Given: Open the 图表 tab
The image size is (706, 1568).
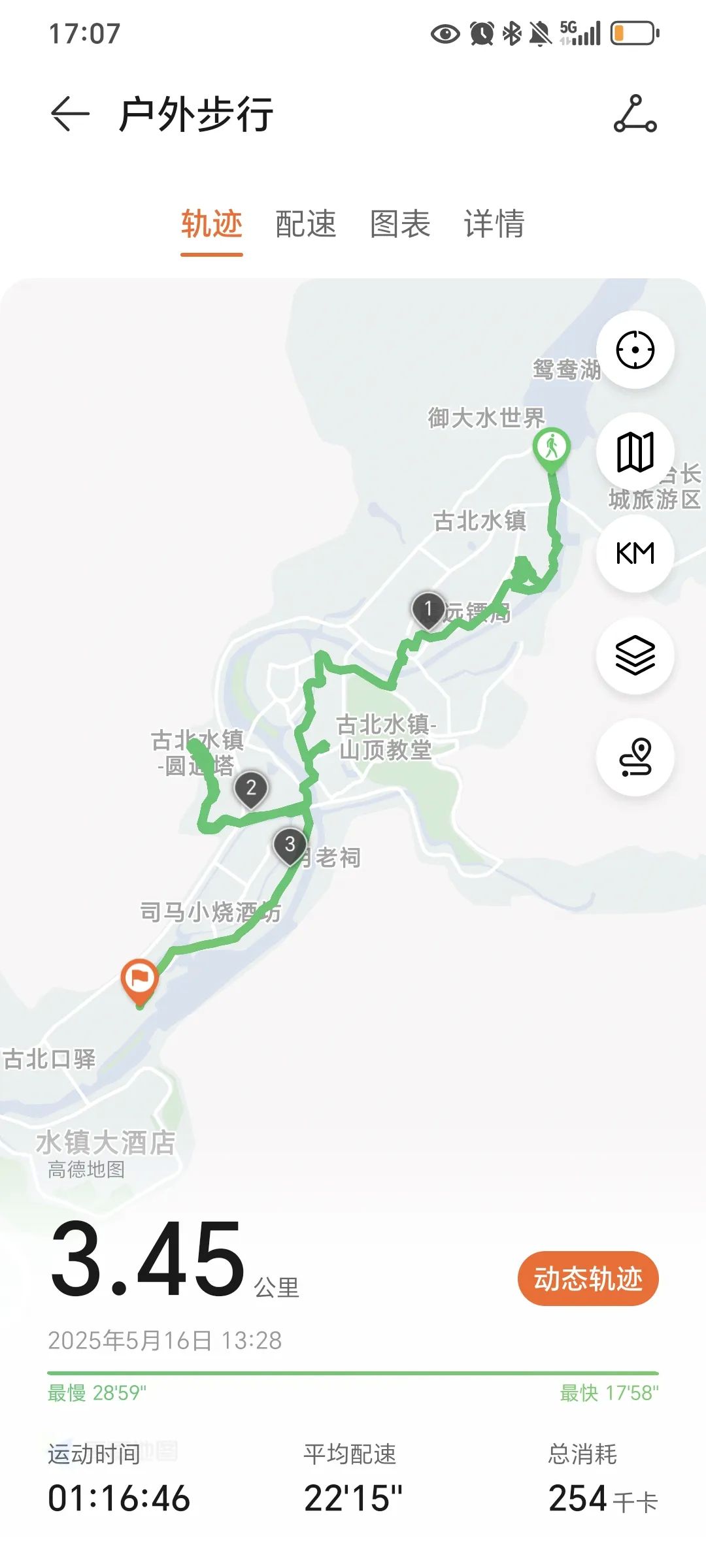Looking at the screenshot, I should [400, 224].
